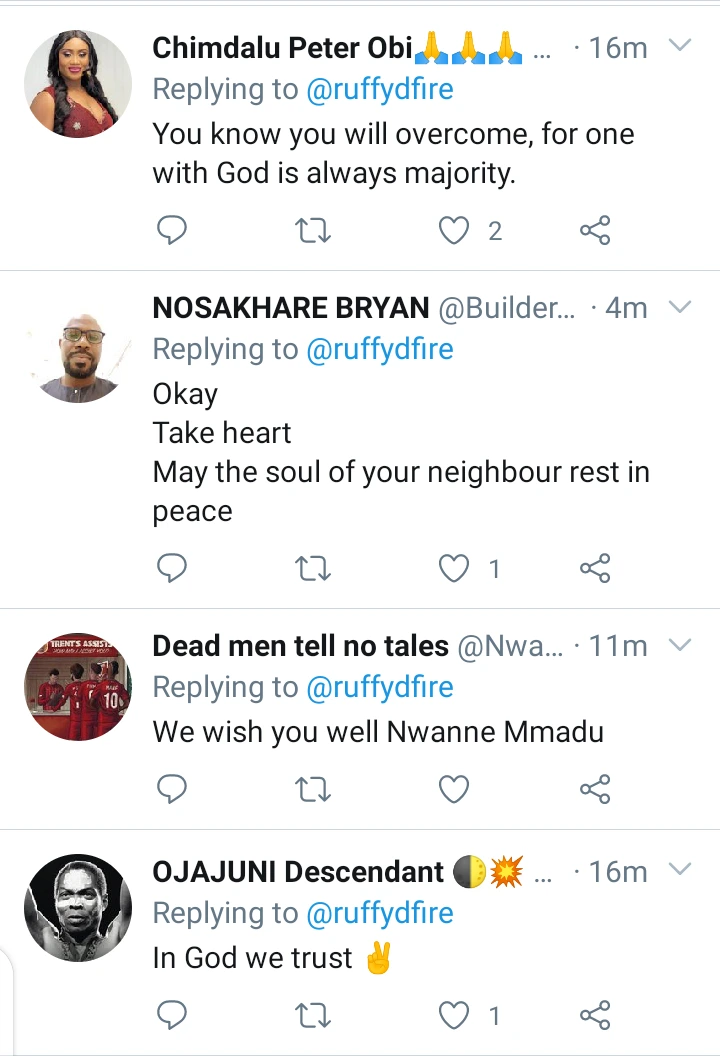Reply to OJAJUNI Descendant's tweet

coord(173,1017)
